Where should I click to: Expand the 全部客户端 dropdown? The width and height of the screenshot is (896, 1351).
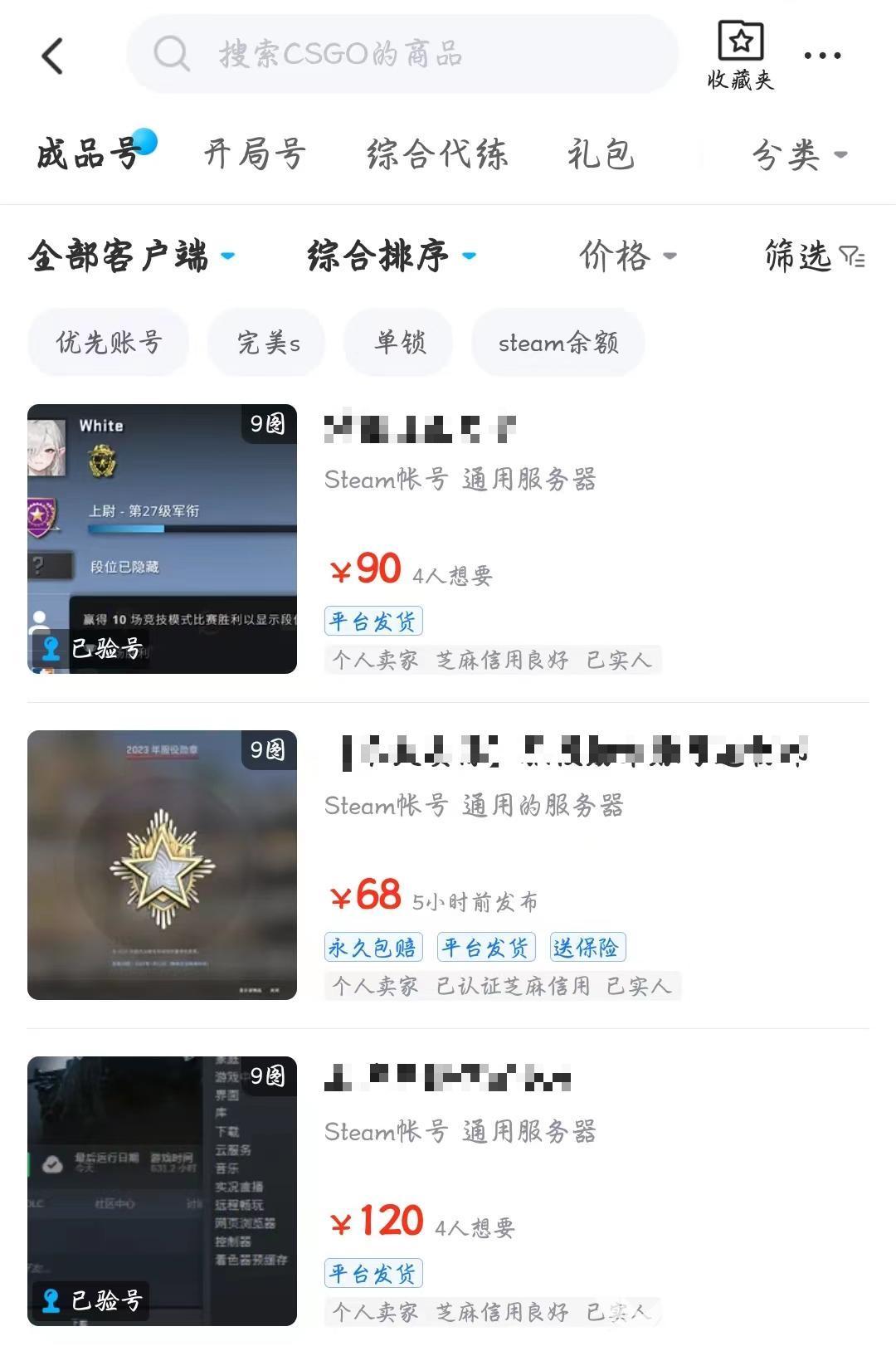[x=131, y=256]
